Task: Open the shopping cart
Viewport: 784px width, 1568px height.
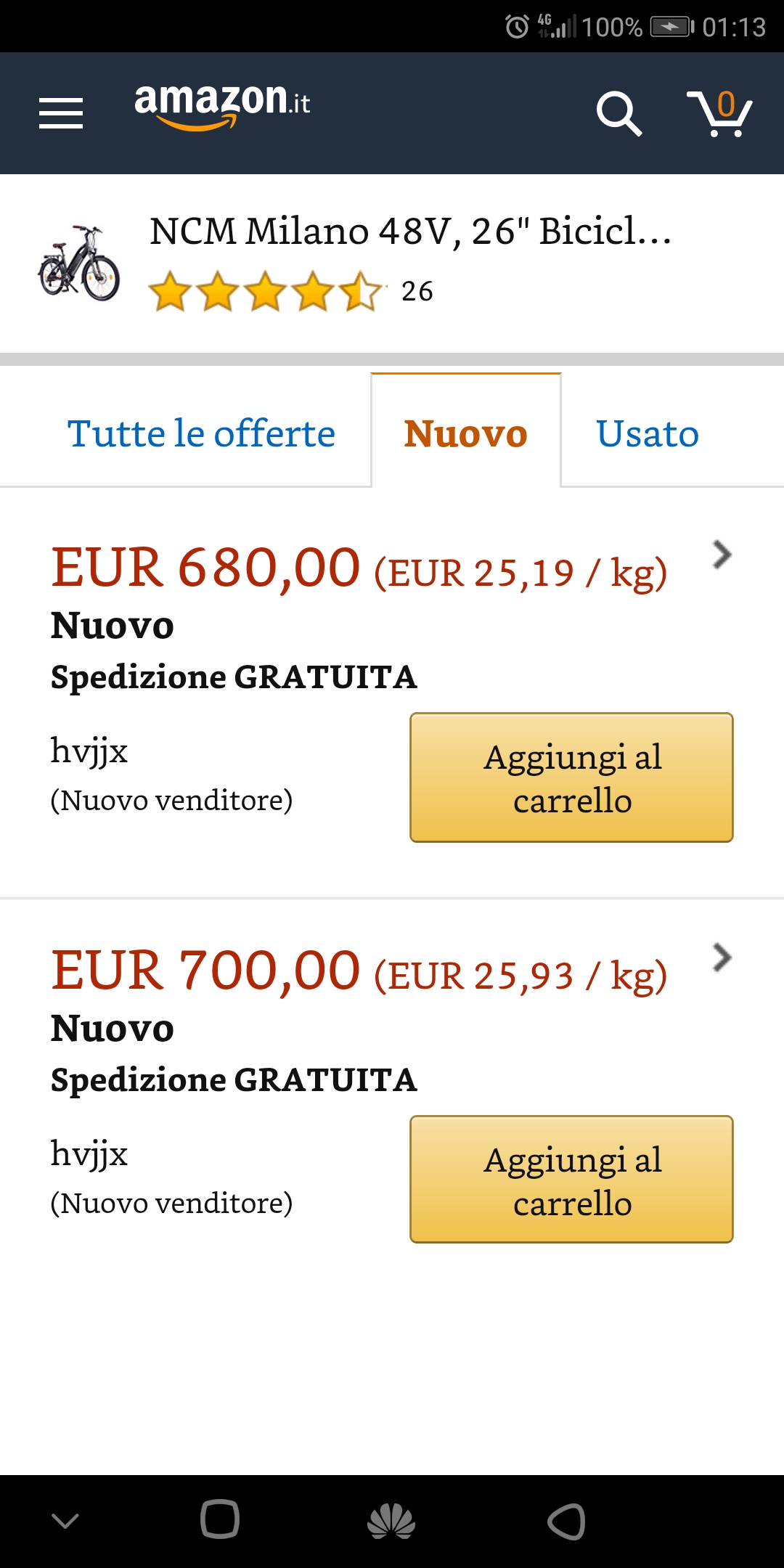Action: pos(719,113)
